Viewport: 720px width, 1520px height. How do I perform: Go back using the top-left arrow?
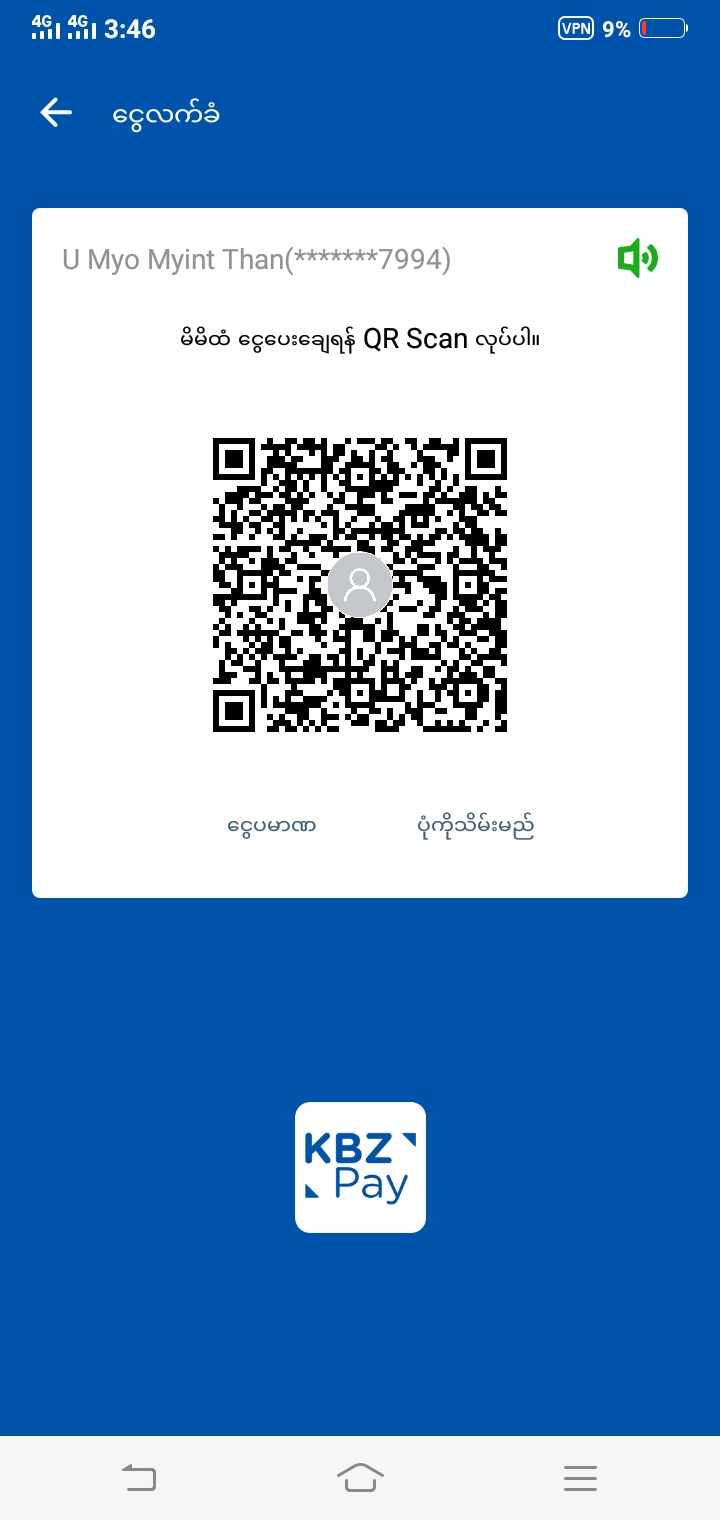click(x=56, y=113)
